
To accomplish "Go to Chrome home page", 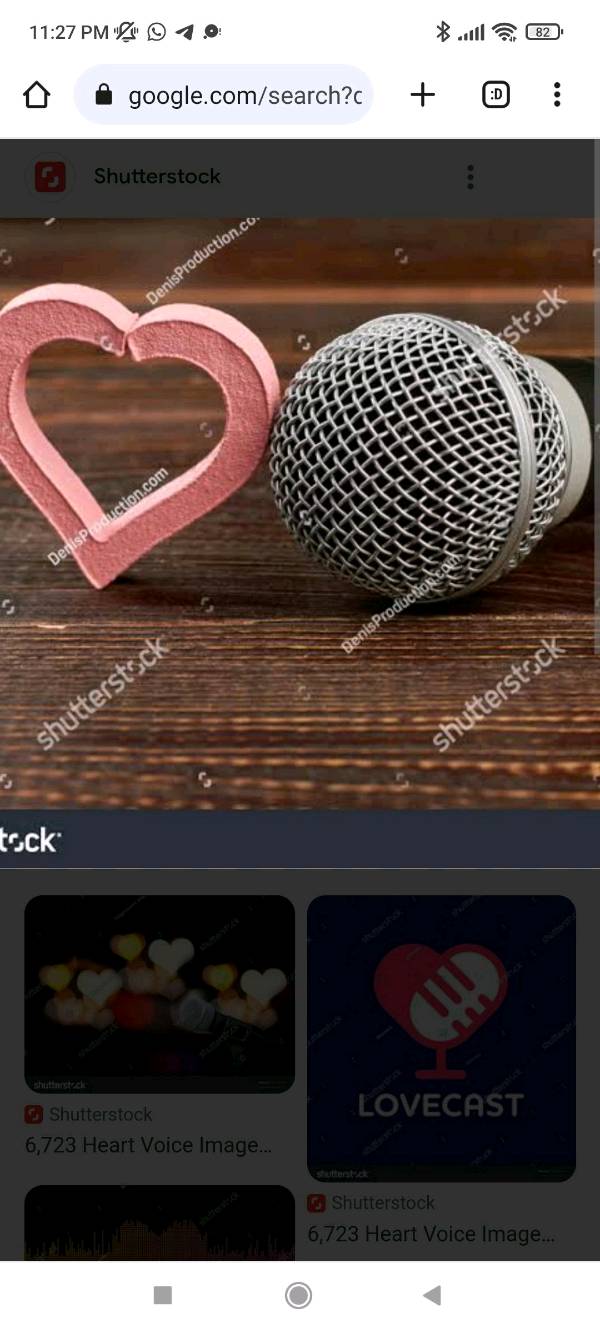I will pyautogui.click(x=37, y=95).
